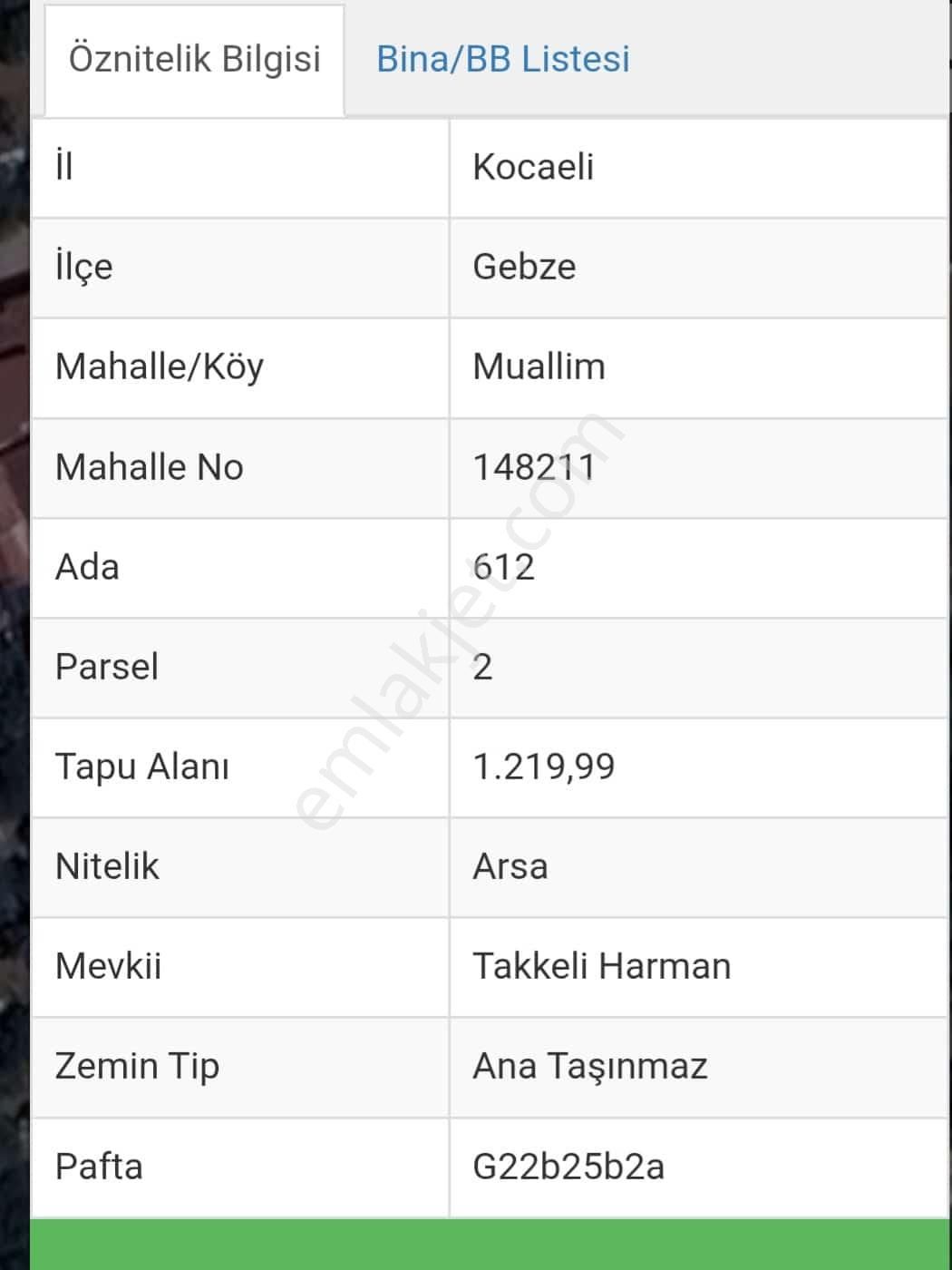Click the Takkeli Harman location value

(x=601, y=966)
